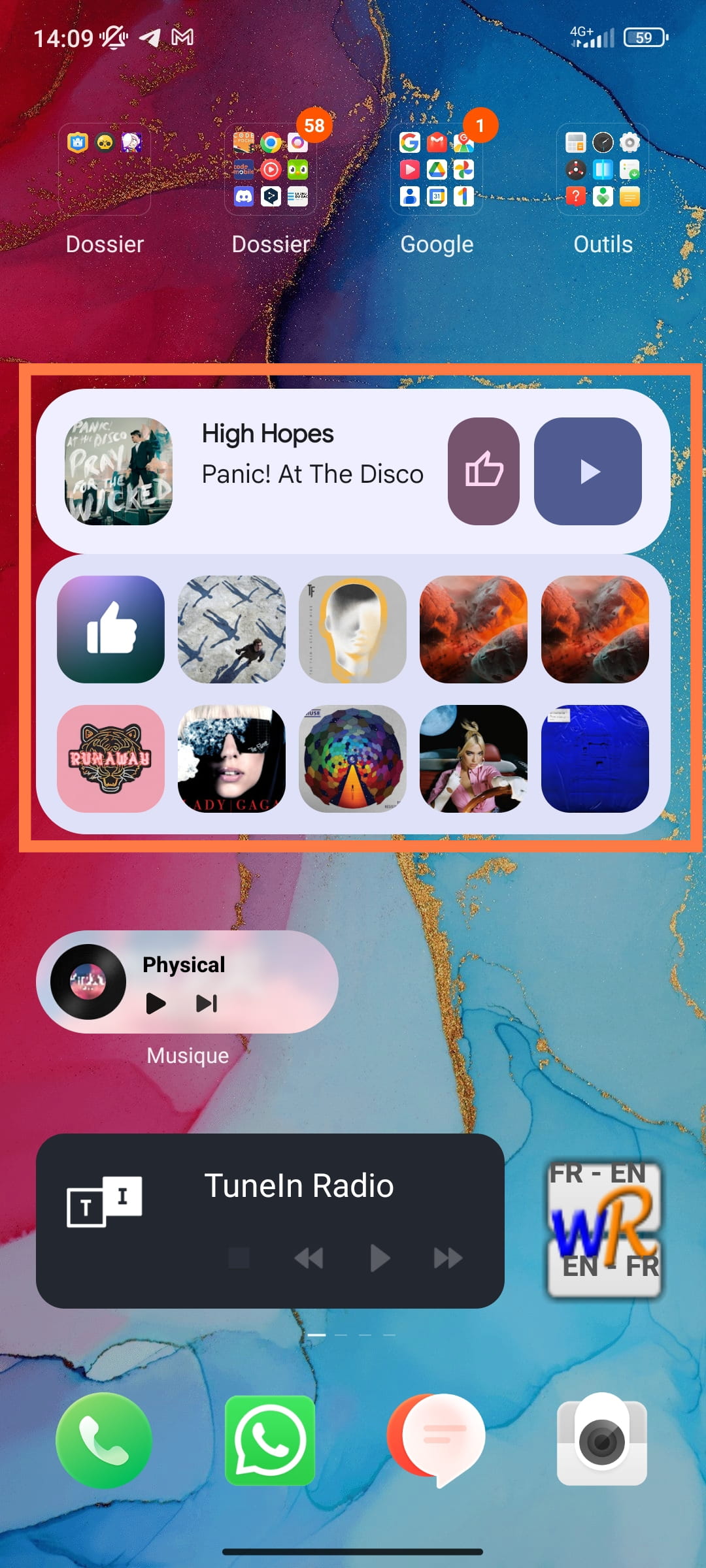Rewind in the TuneIn Radio widget

coord(309,1258)
